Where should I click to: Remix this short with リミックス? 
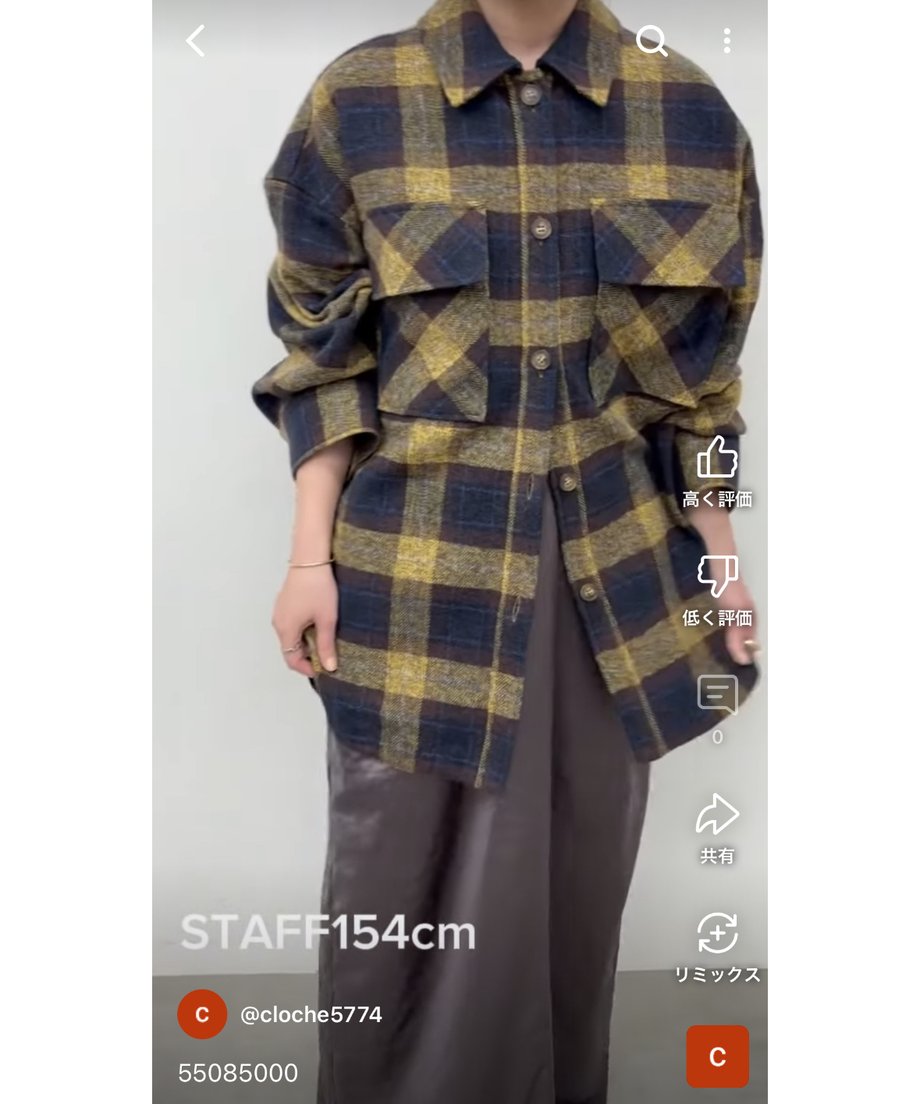(x=717, y=934)
